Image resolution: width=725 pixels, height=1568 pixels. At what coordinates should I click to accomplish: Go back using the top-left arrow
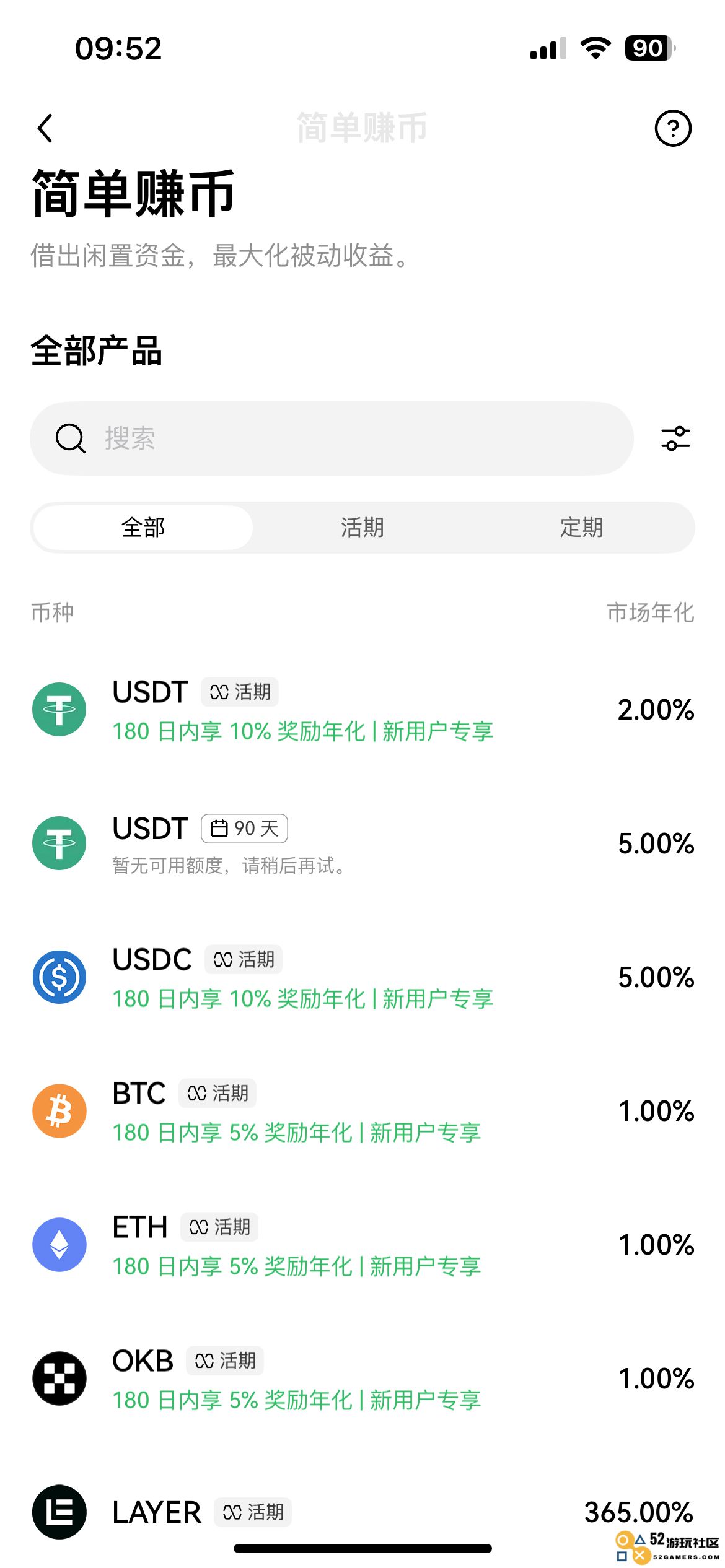45,128
